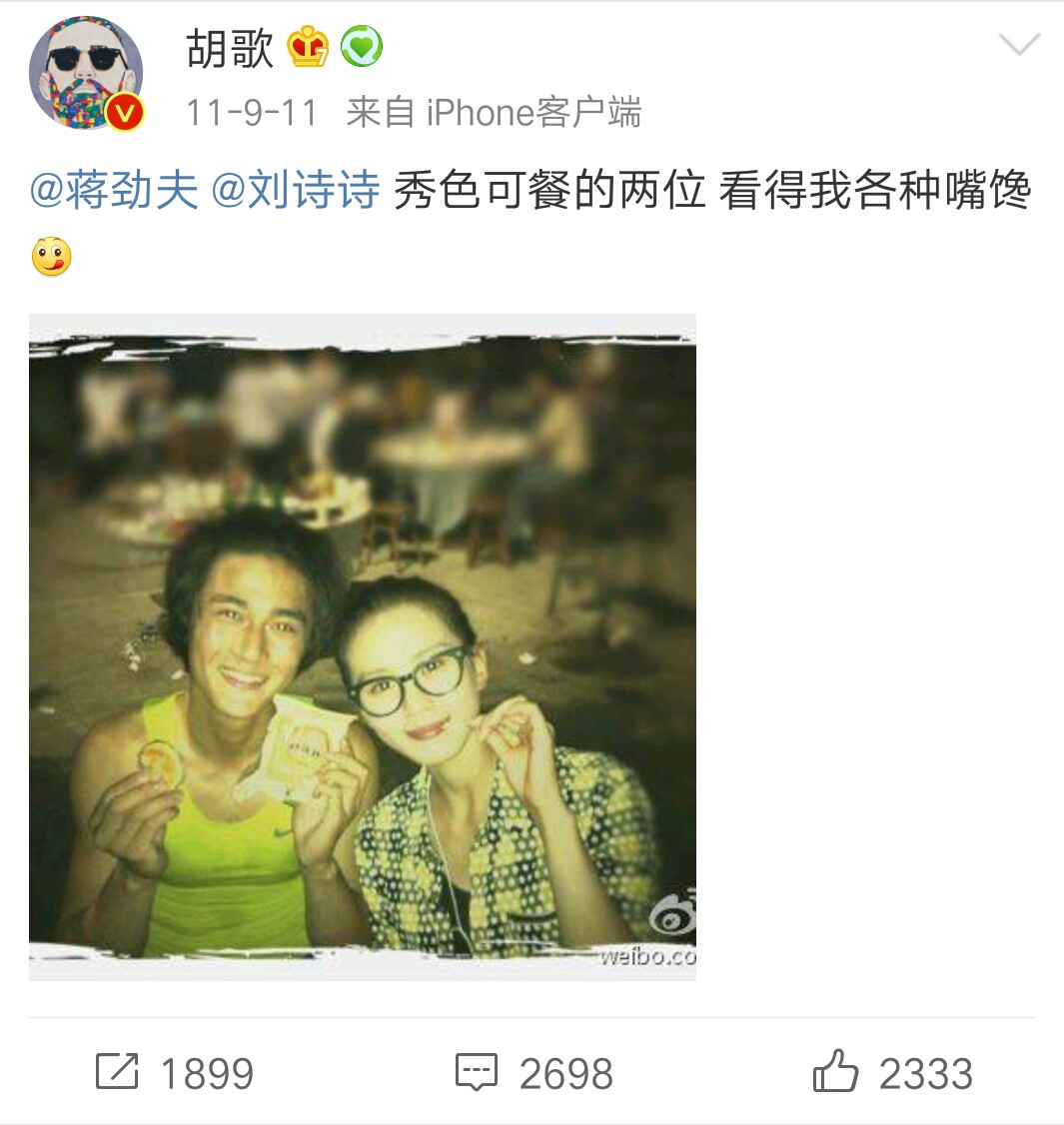The width and height of the screenshot is (1064, 1125).
Task: Tap the username 胡歌
Action: click(230, 48)
